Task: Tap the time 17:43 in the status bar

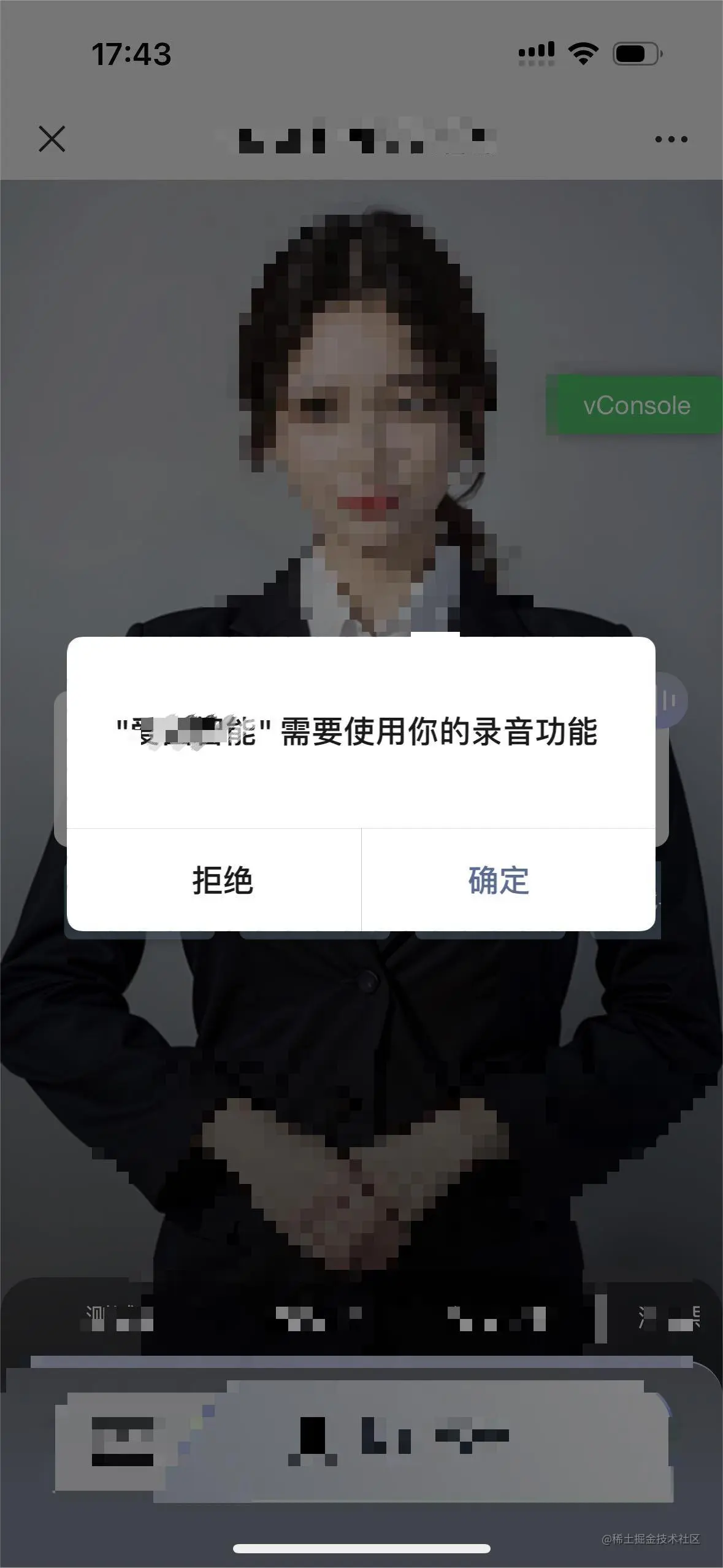Action: tap(132, 53)
